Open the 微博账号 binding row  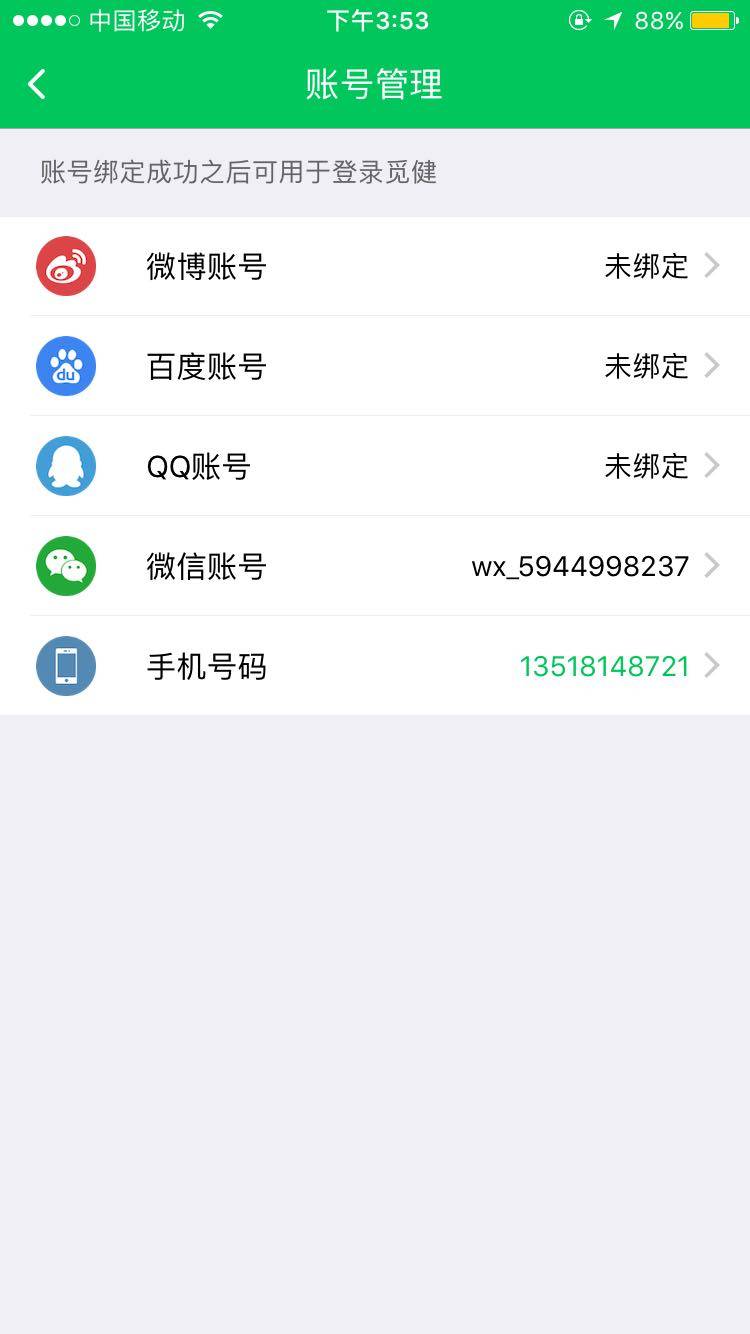375,266
